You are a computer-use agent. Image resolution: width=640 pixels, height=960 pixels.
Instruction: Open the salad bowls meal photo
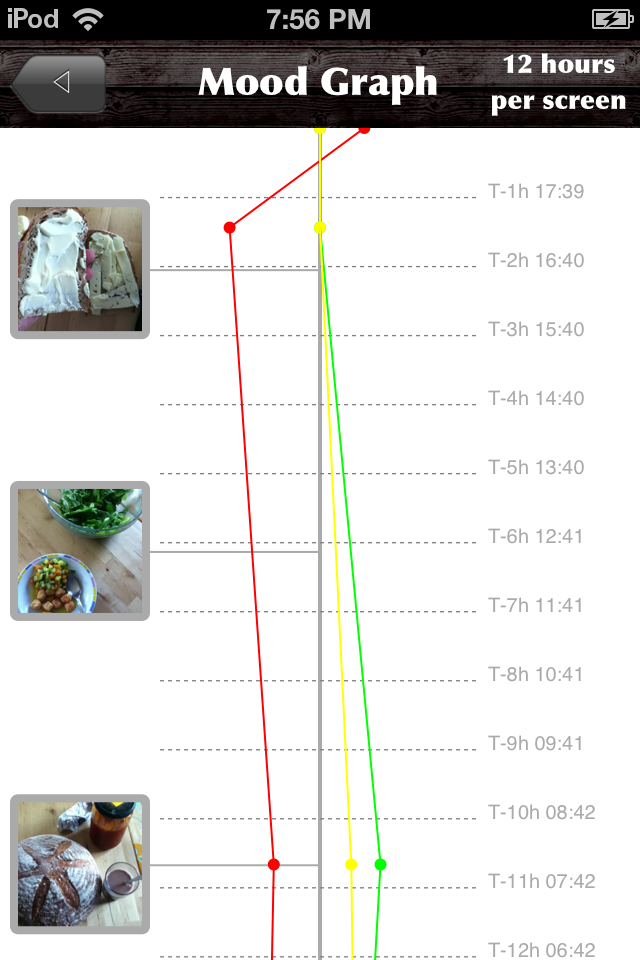click(x=80, y=551)
